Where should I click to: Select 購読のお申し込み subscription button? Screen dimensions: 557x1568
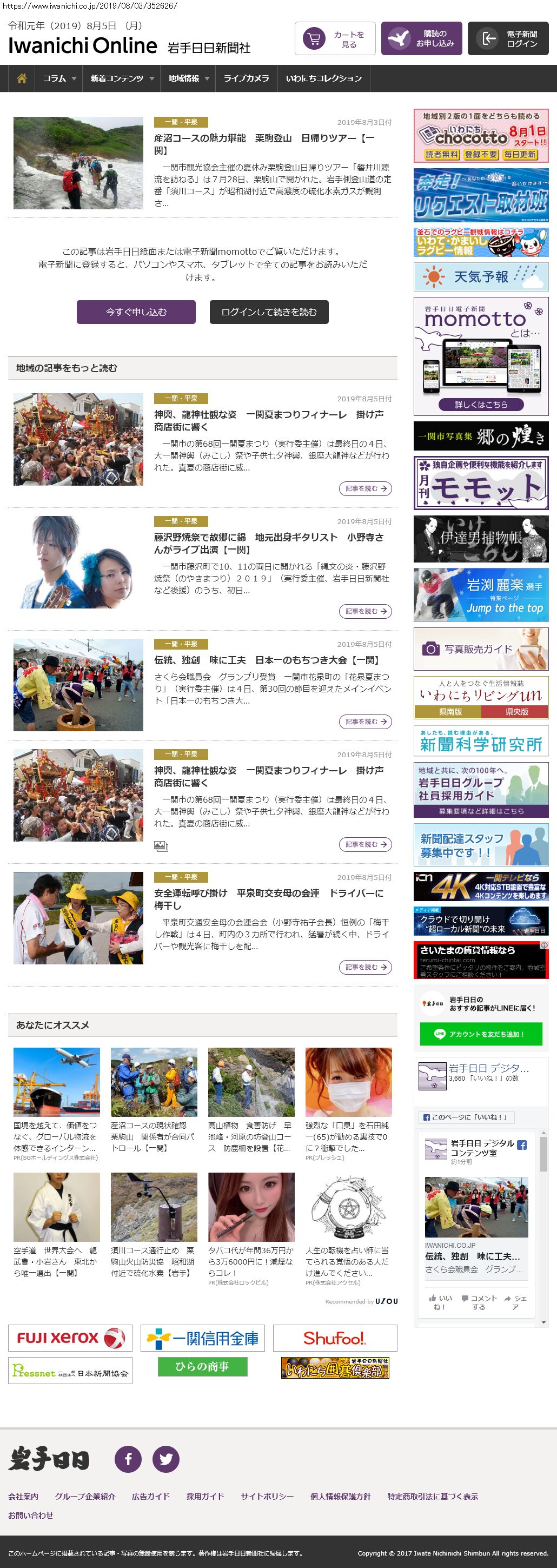tap(421, 39)
